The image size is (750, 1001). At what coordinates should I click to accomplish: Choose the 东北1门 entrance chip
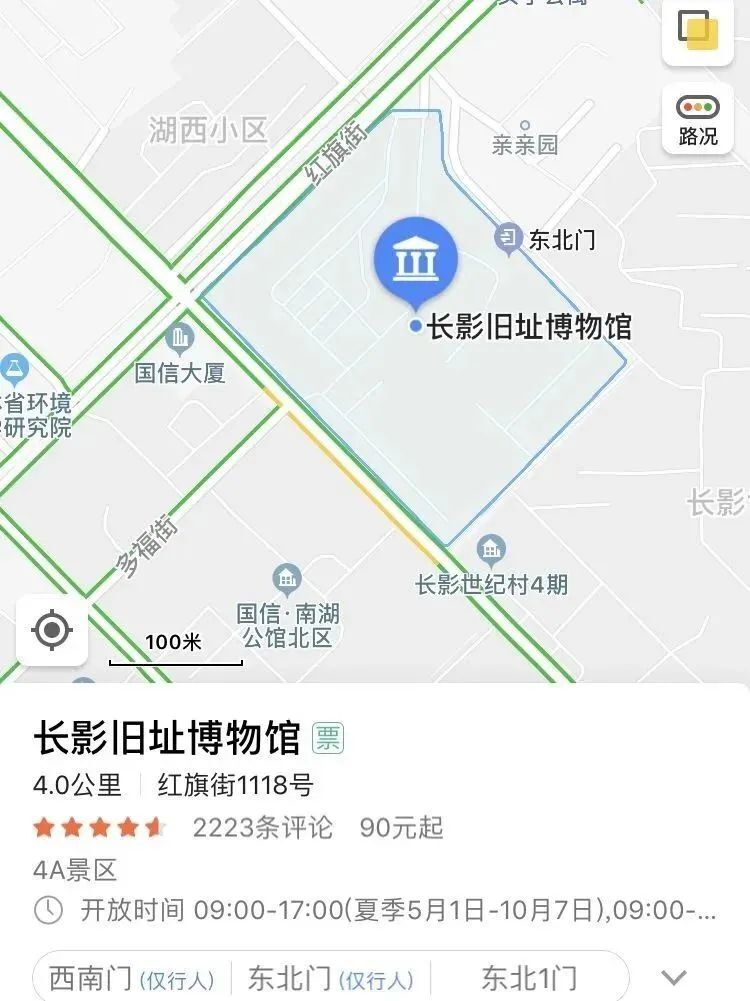pyautogui.click(x=529, y=977)
